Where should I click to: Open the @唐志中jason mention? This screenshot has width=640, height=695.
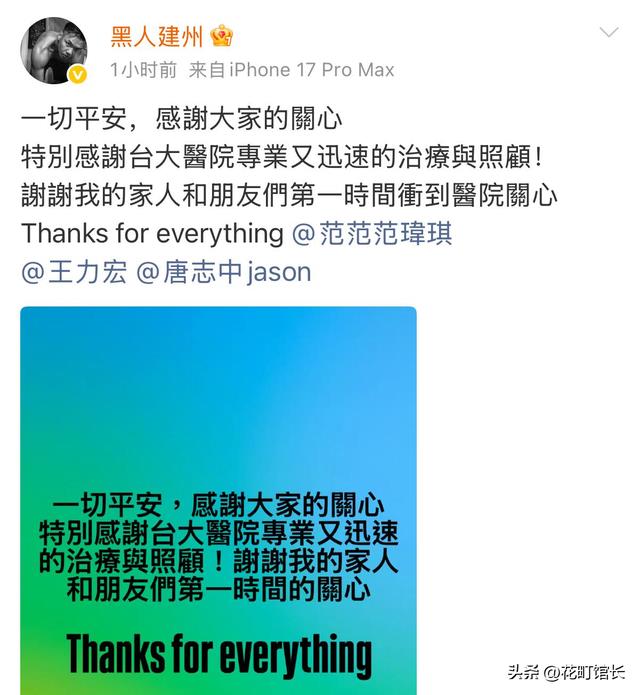[223, 272]
